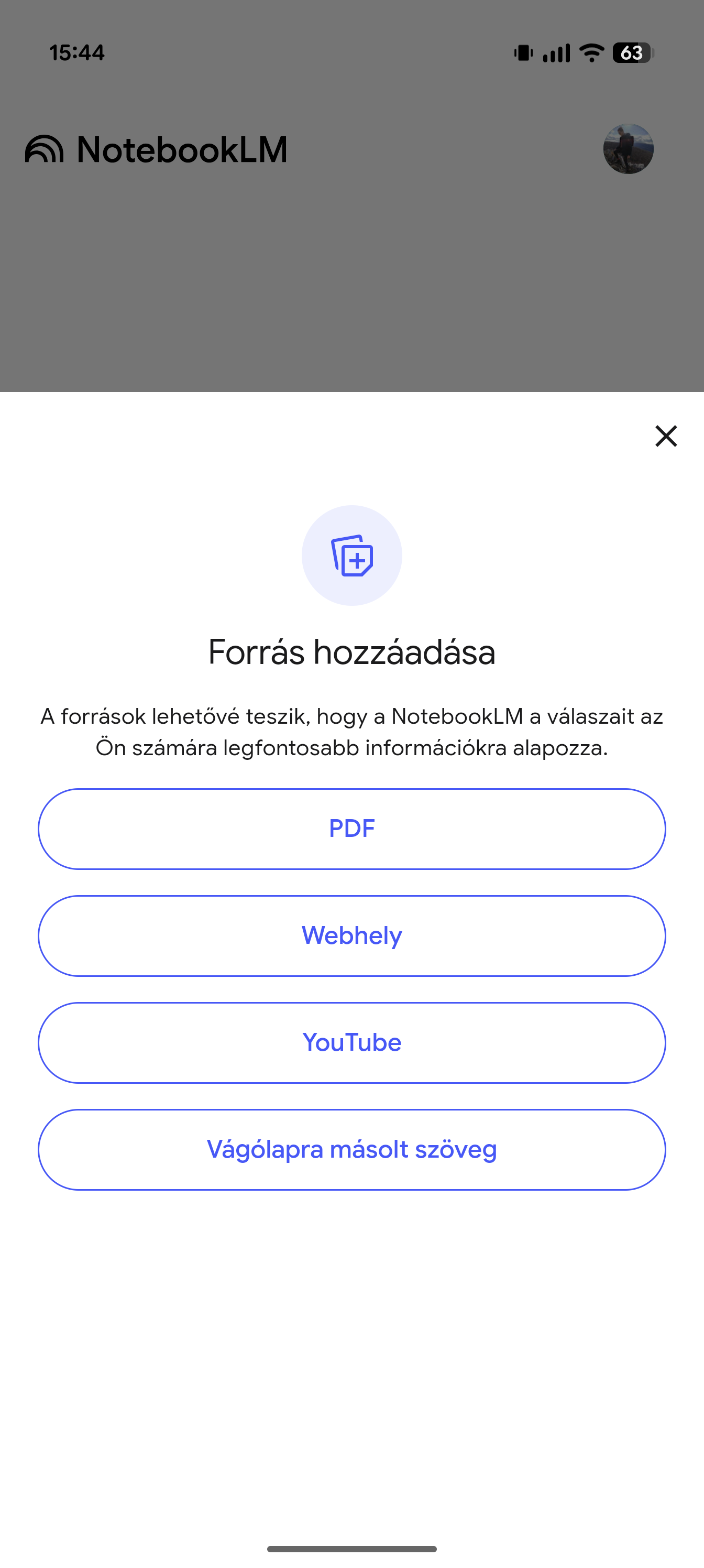Select PDF as the source type
This screenshot has width=704, height=1568.
coord(351,829)
